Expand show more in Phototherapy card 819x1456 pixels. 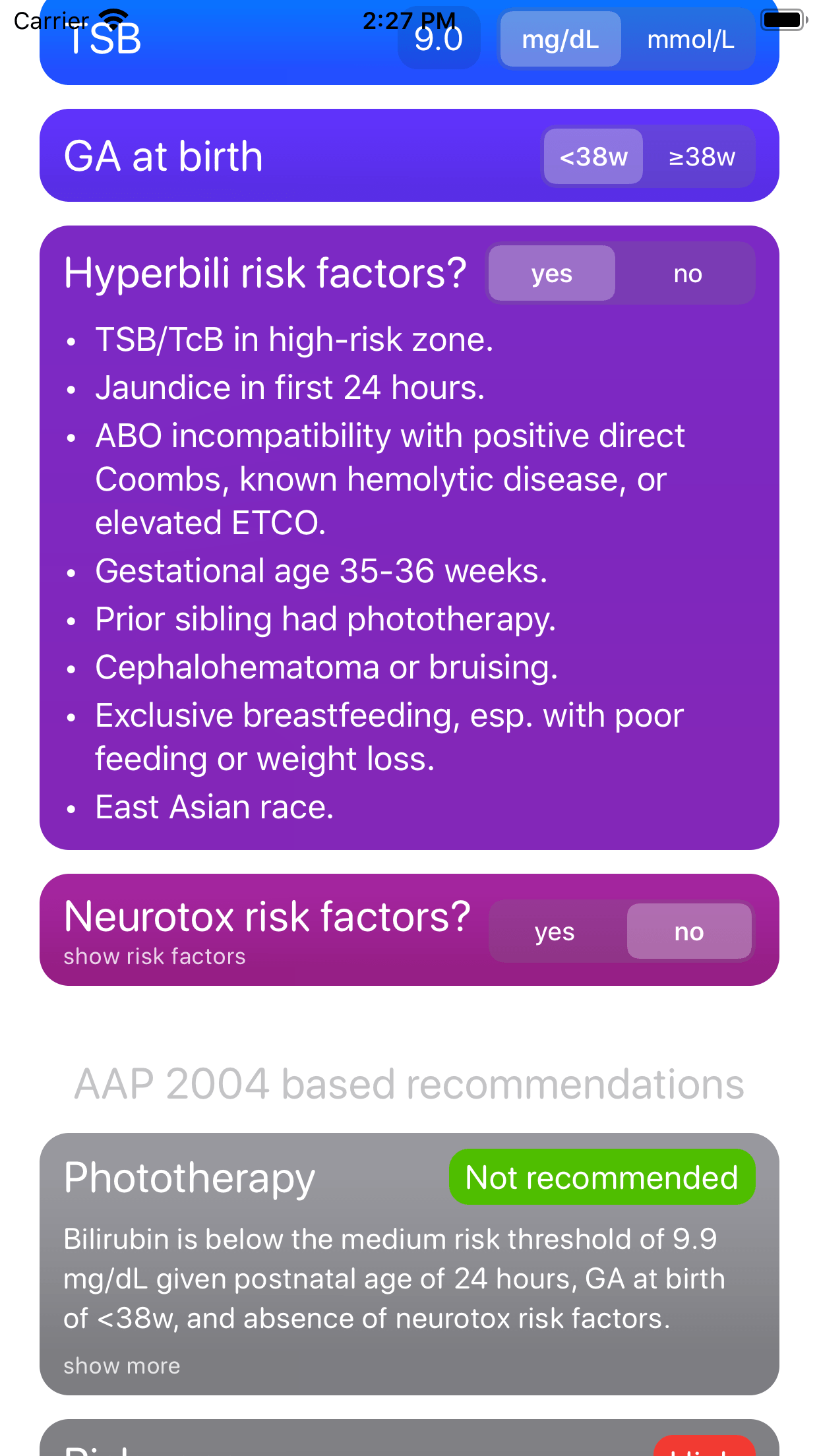(122, 1366)
